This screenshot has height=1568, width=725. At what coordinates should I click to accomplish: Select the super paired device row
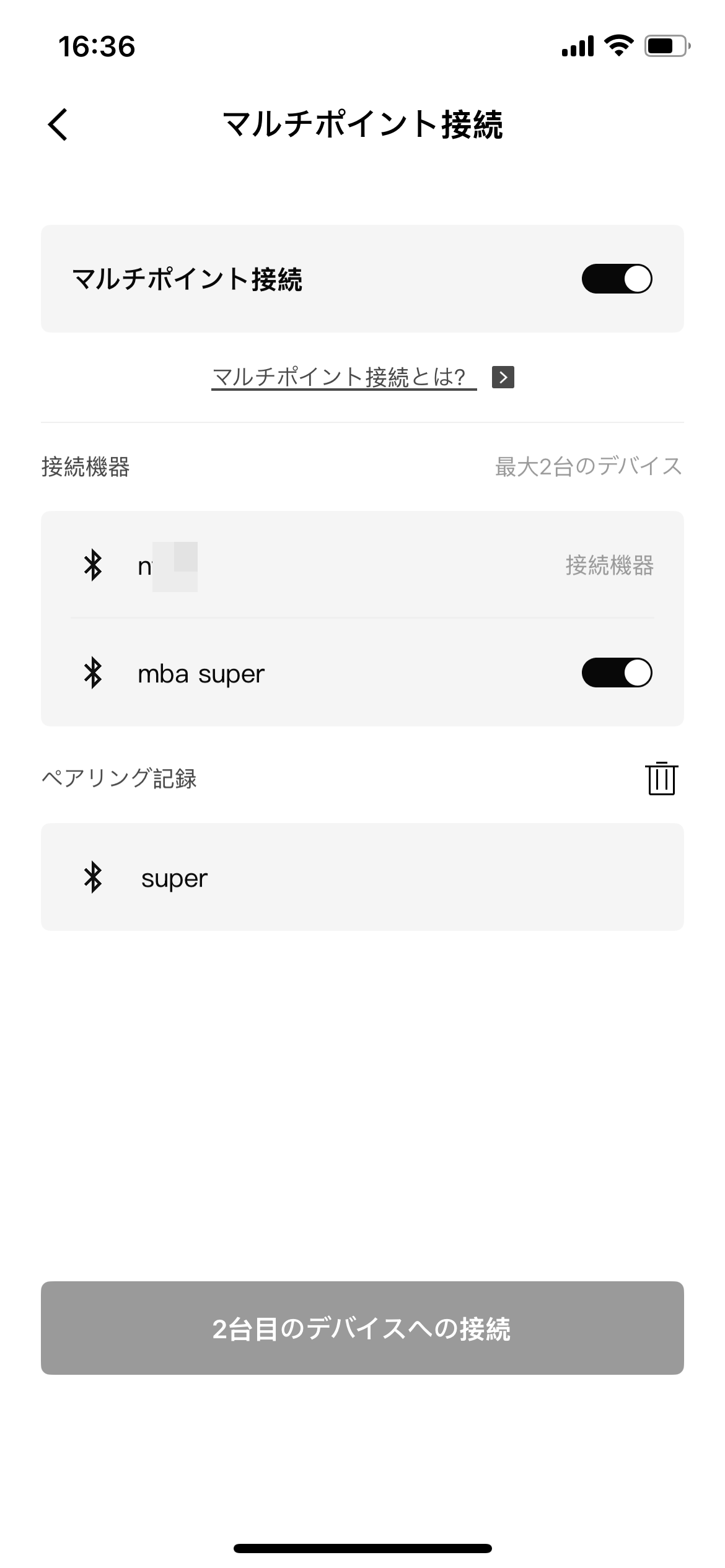pyautogui.click(x=362, y=877)
